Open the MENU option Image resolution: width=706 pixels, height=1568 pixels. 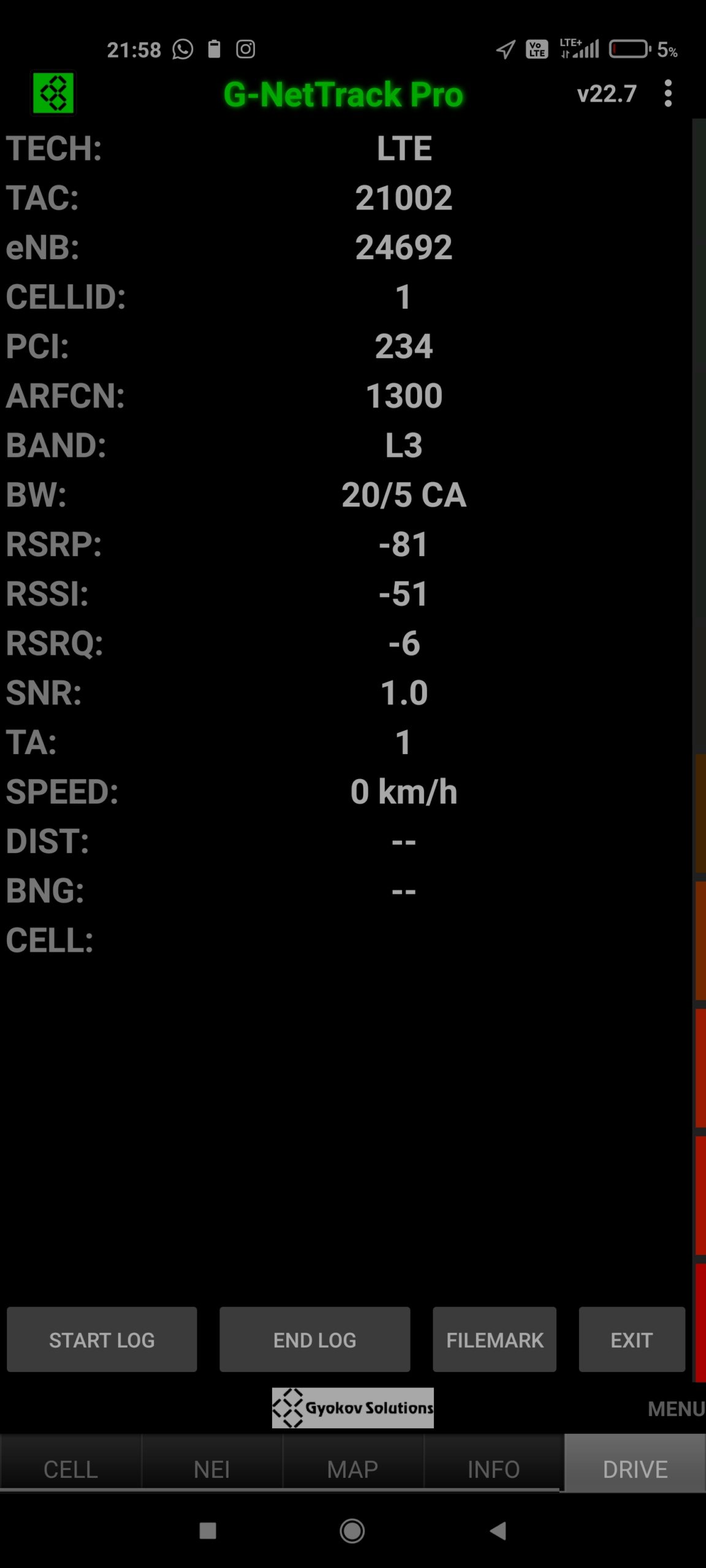pos(676,1409)
